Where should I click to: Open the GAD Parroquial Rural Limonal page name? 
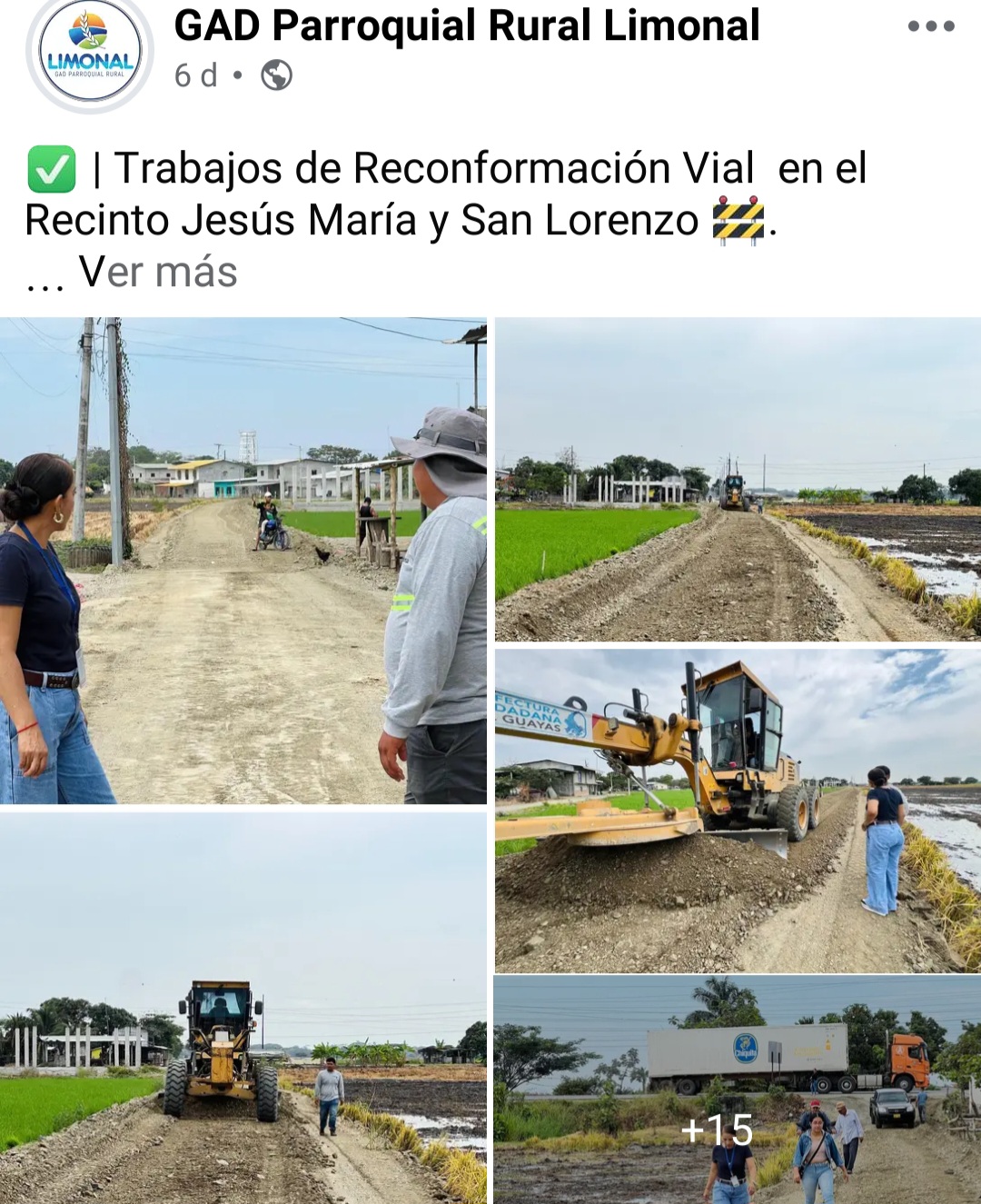[467, 25]
